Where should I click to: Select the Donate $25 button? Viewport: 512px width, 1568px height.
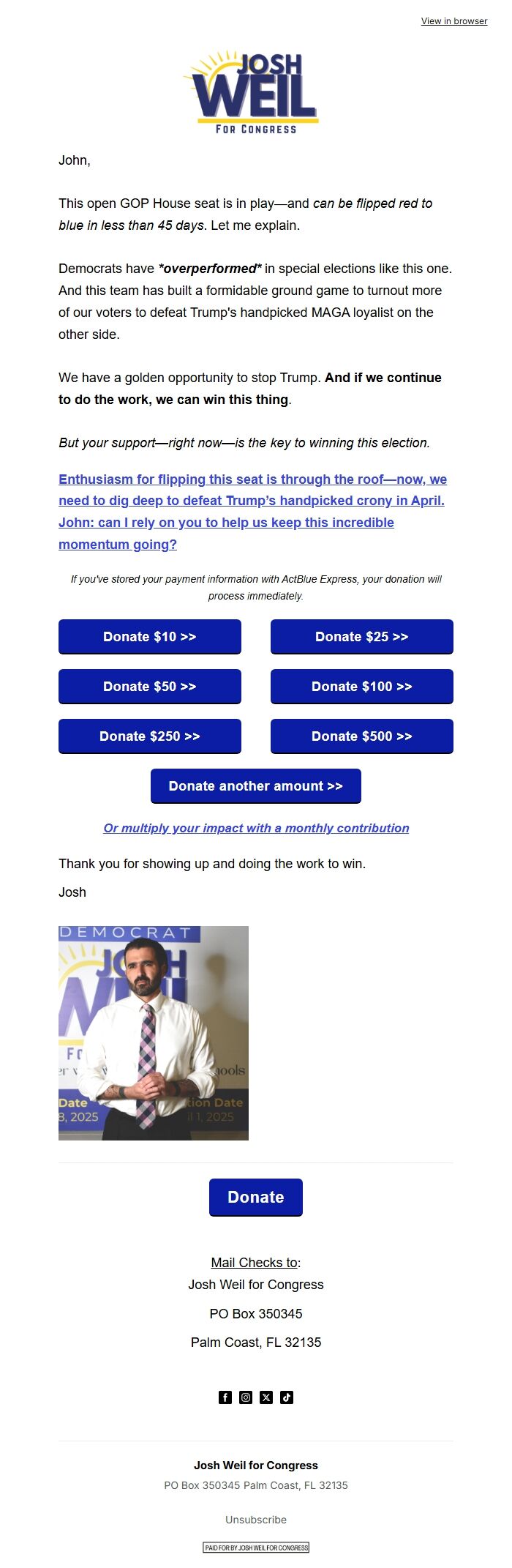(362, 637)
